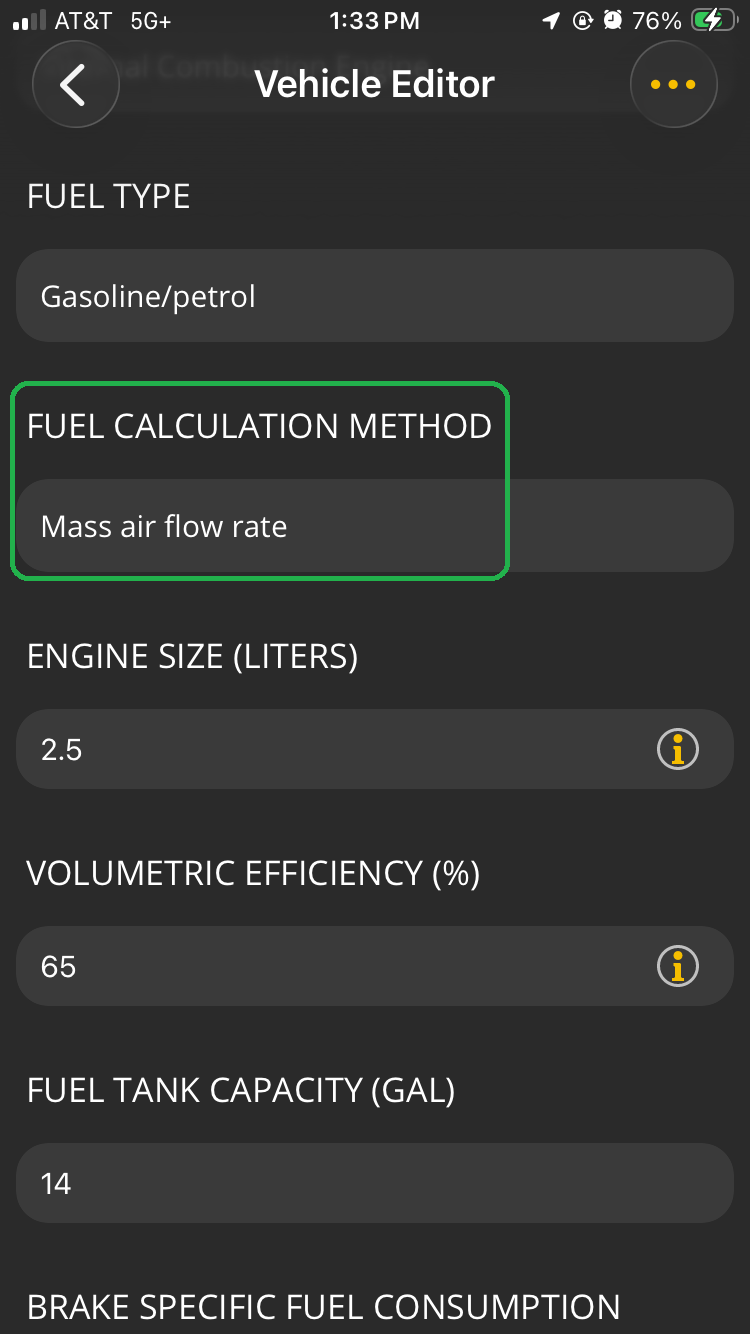The width and height of the screenshot is (750, 1334).
Task: Open the Fuel Calculation Method selector
Action: [375, 526]
